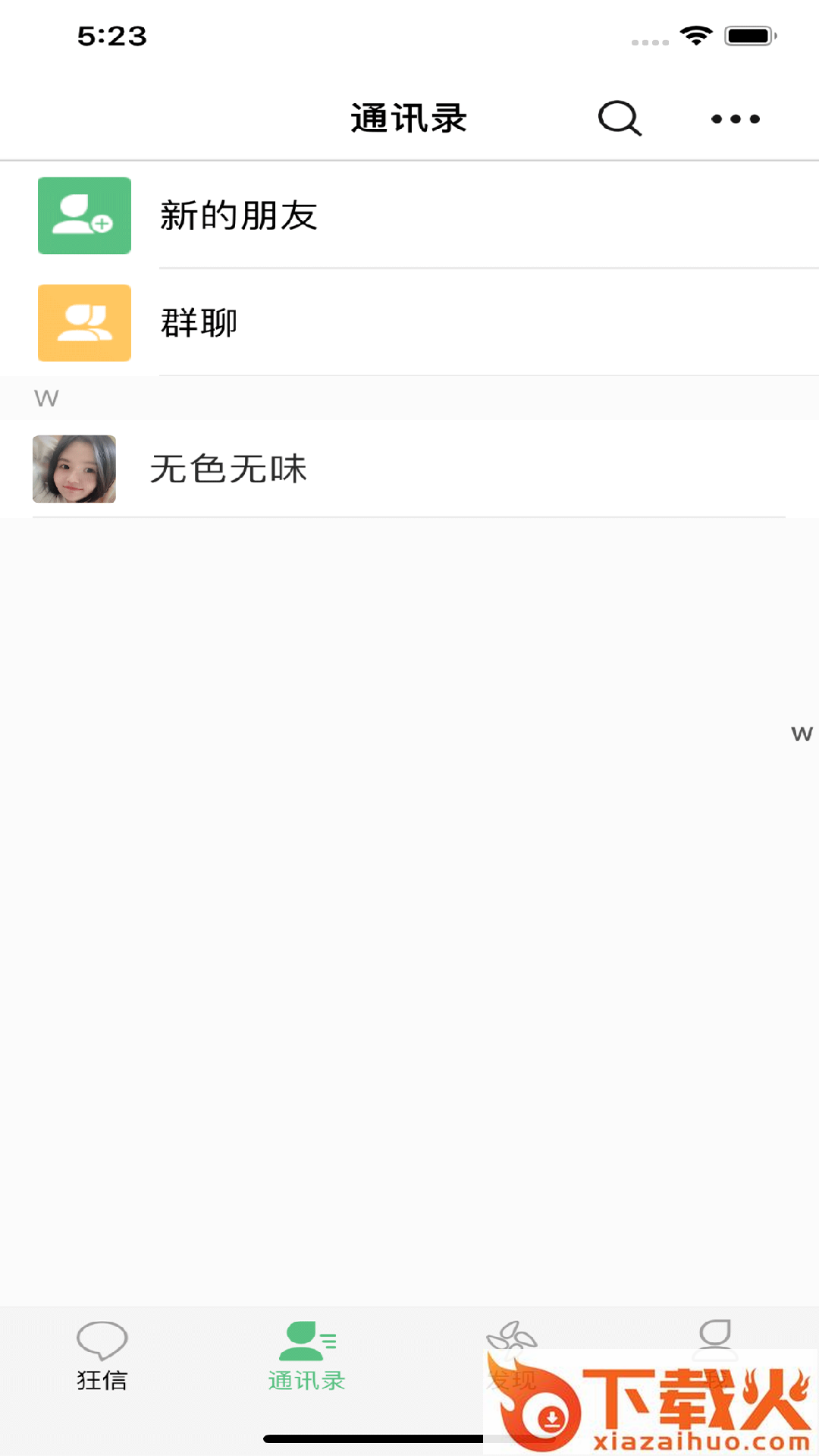
Task: Open the three-dot overflow menu
Action: 735,119
